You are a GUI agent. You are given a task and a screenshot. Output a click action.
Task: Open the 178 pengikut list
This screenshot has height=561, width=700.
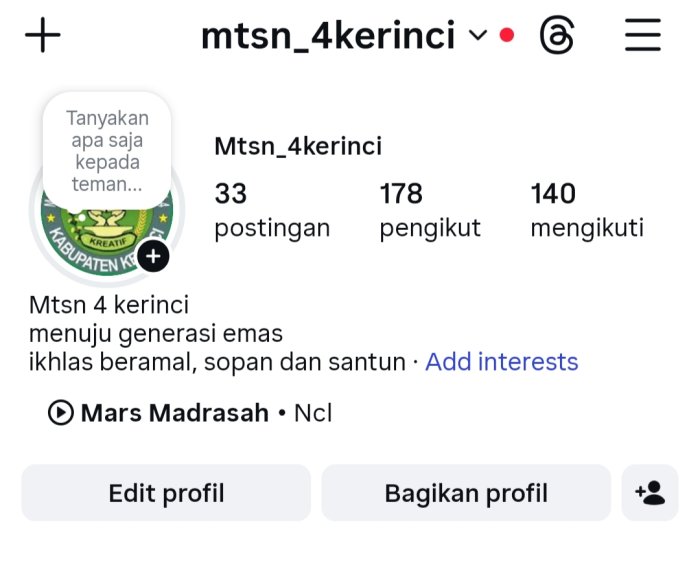click(x=429, y=210)
